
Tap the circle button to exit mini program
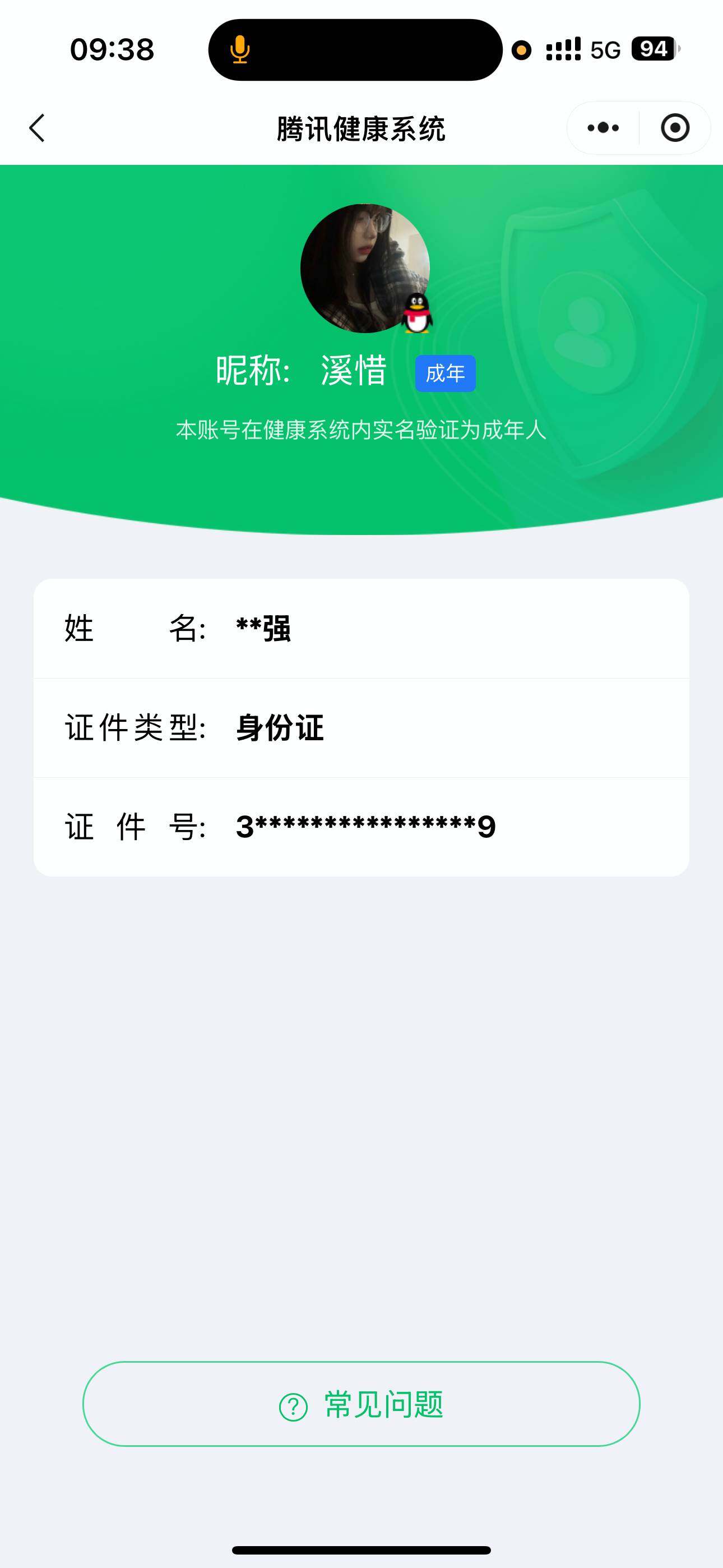(x=675, y=127)
